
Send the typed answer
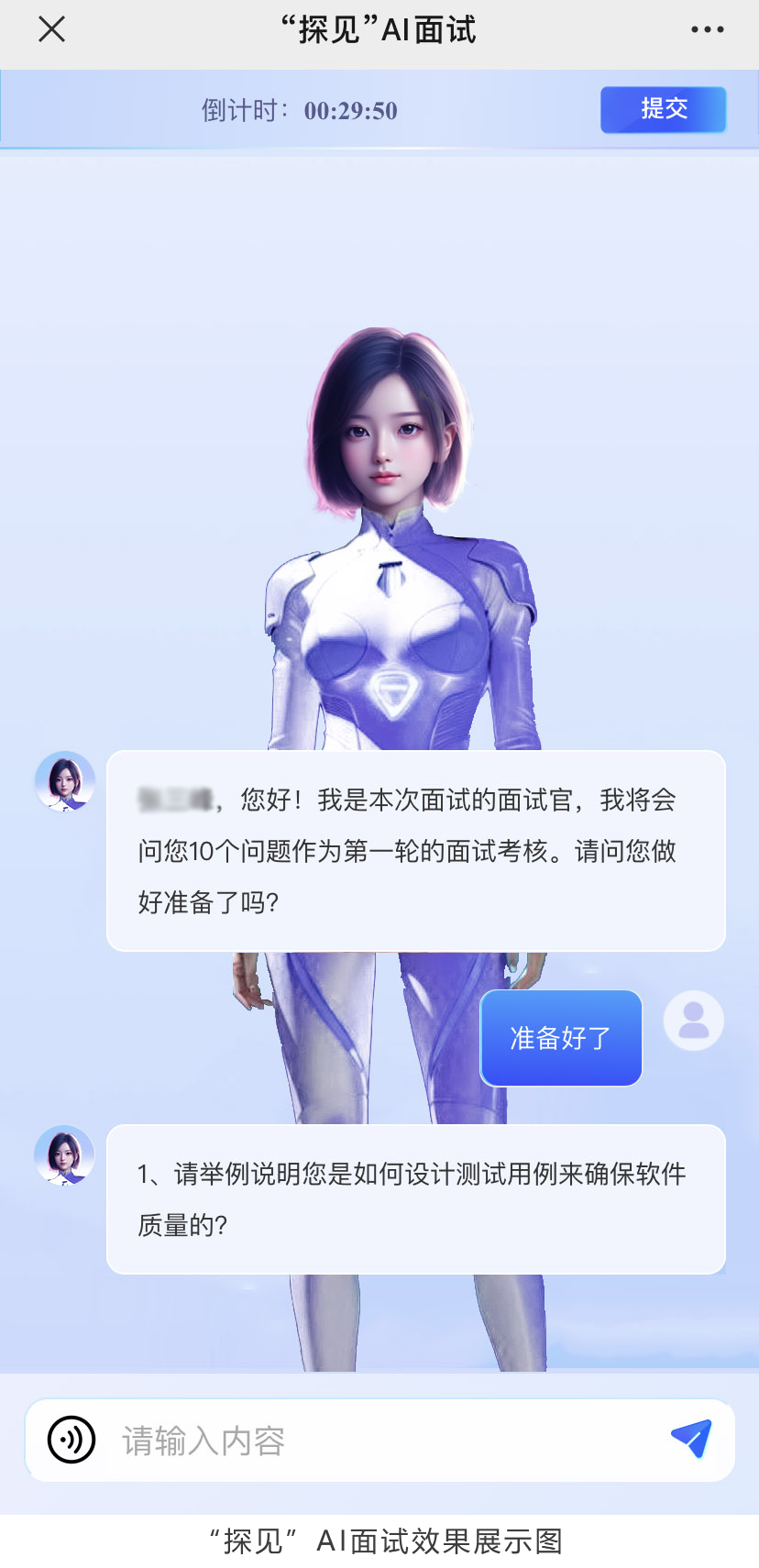(x=691, y=1439)
